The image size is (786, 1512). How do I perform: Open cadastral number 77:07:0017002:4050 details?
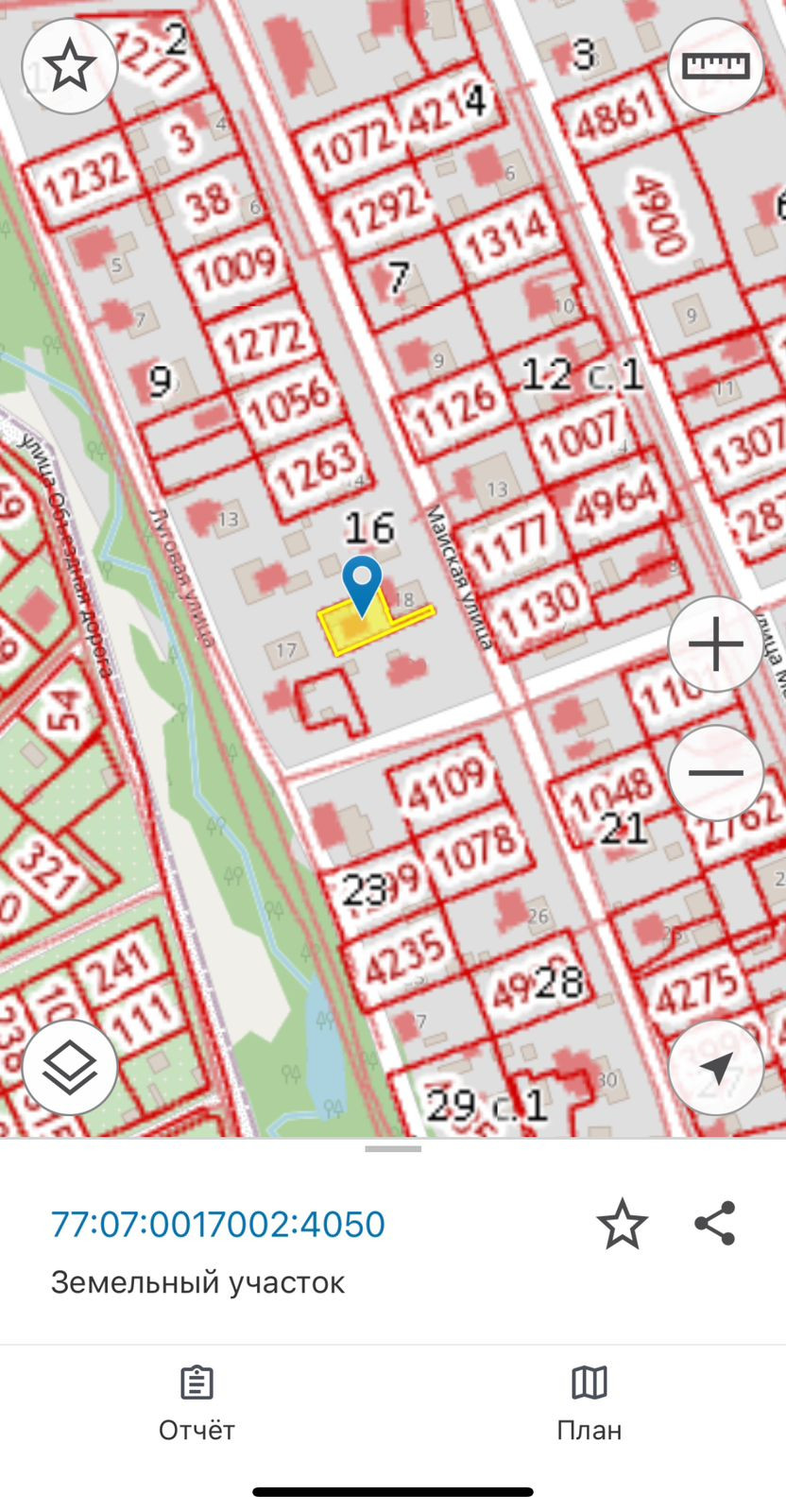pos(218,1224)
